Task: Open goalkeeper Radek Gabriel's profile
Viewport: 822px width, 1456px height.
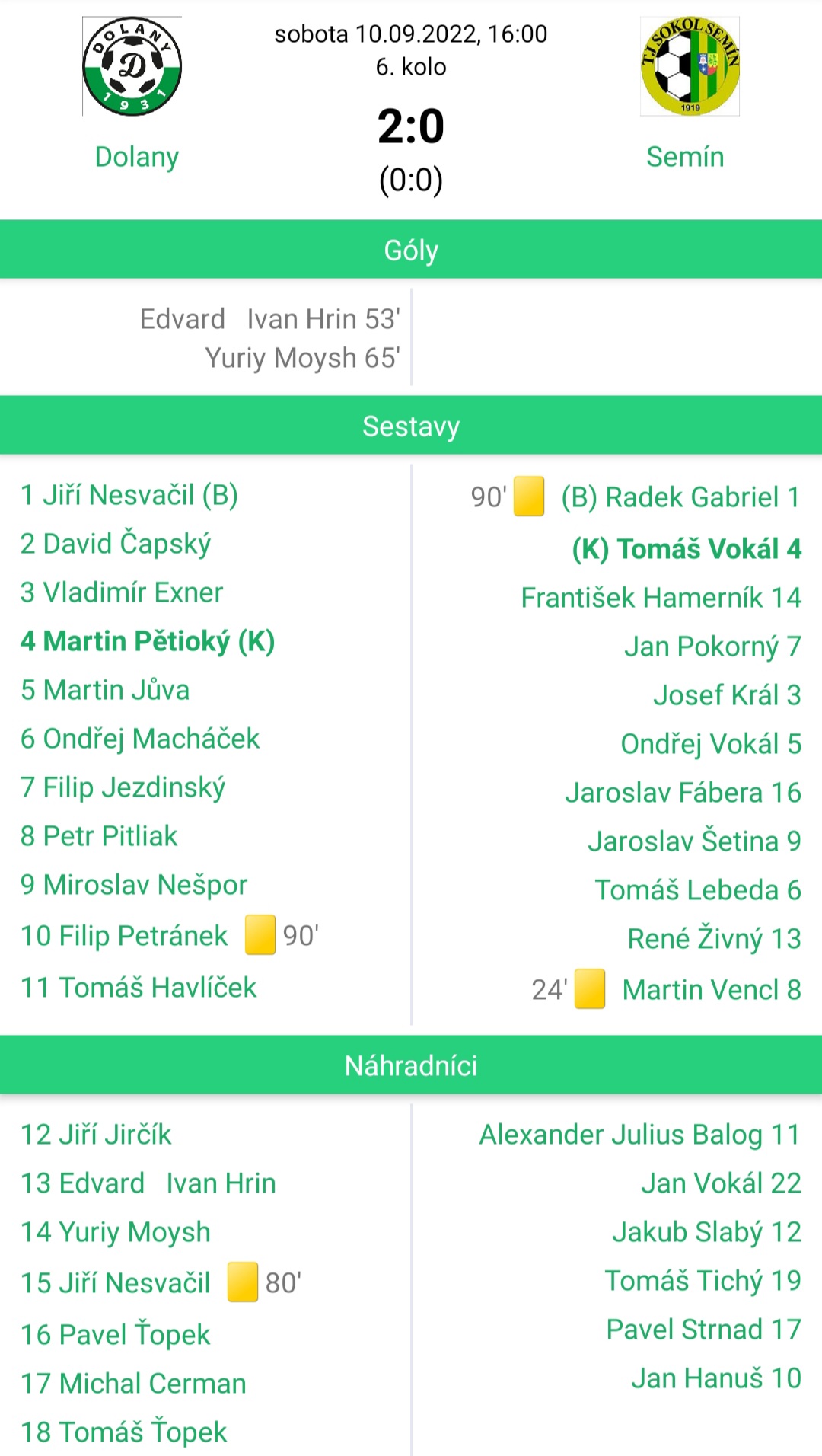Action: pyautogui.click(x=680, y=498)
